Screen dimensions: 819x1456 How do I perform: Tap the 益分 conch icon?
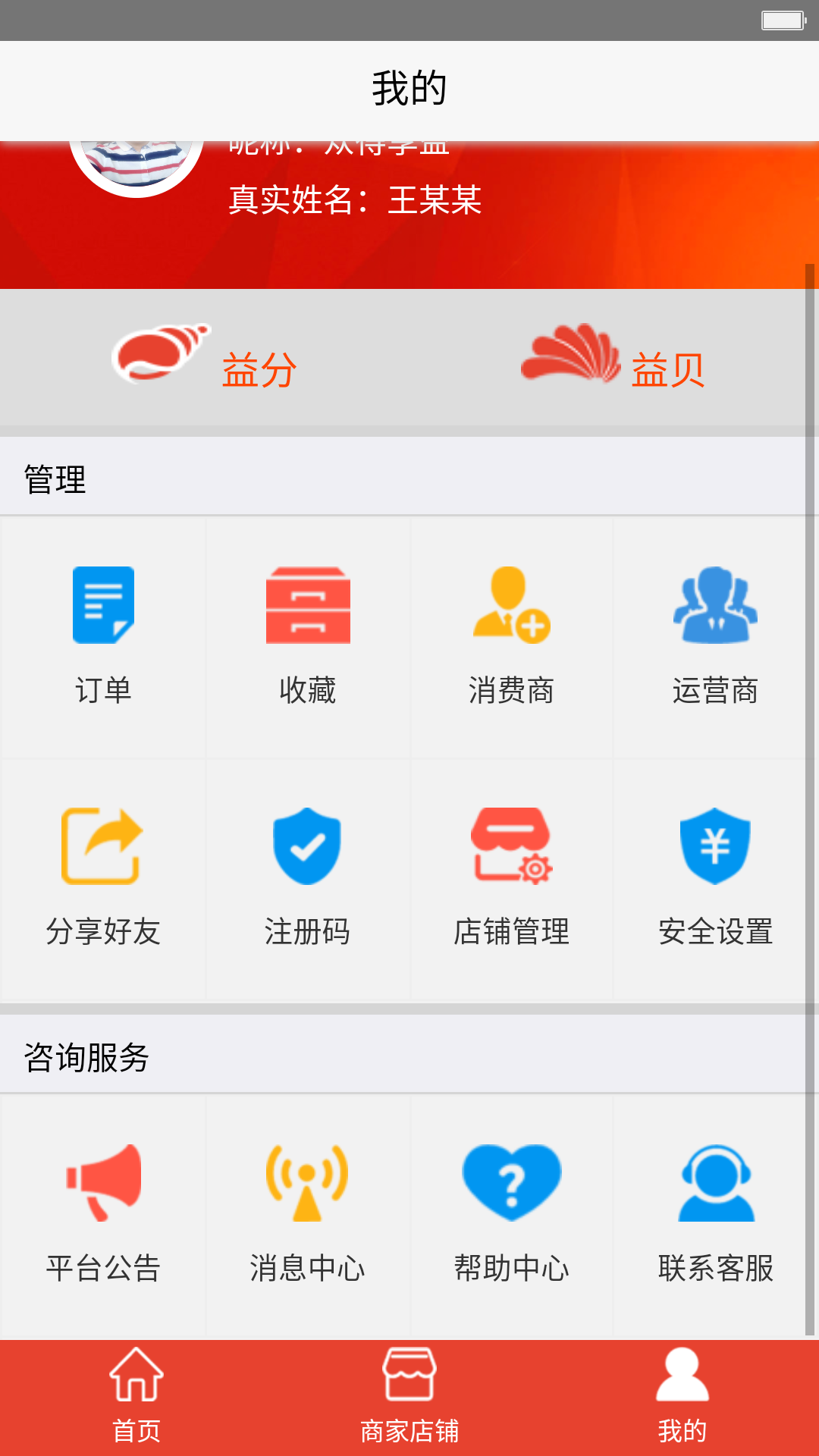[162, 351]
